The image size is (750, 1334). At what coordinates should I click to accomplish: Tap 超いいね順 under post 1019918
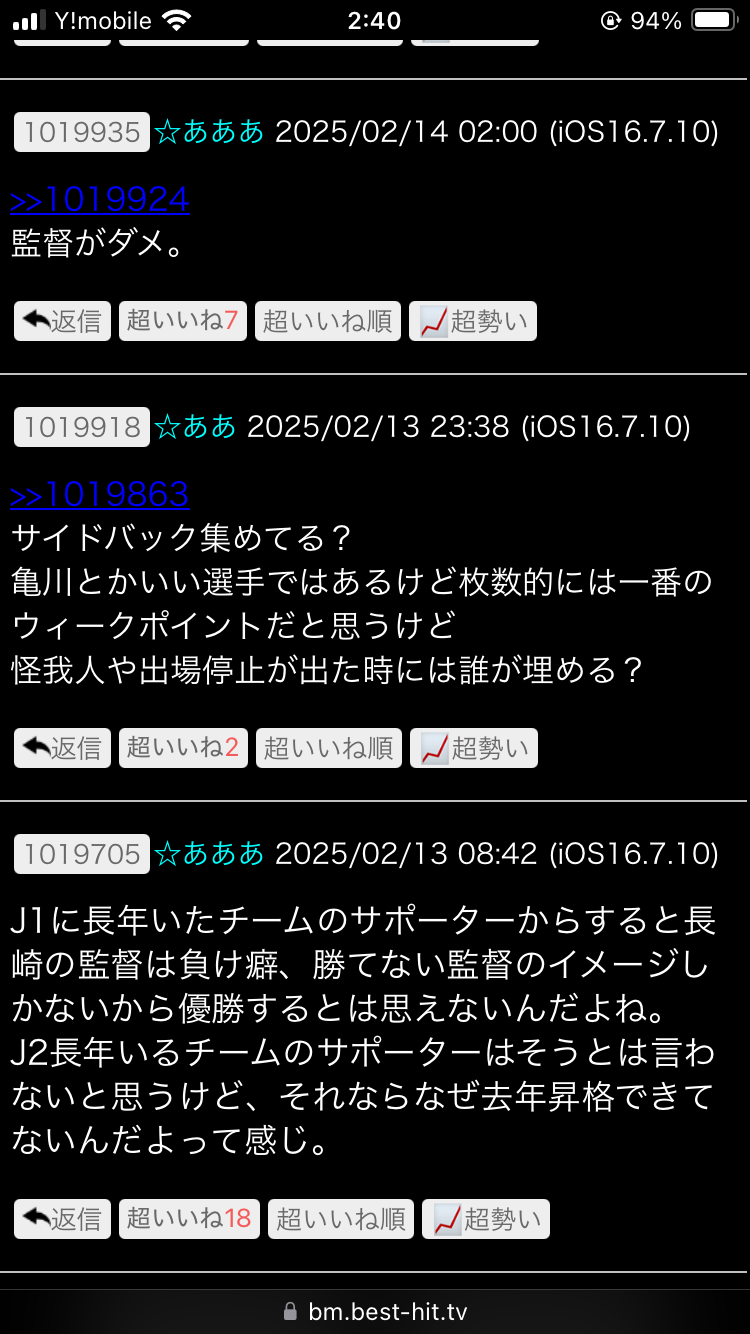coord(329,748)
